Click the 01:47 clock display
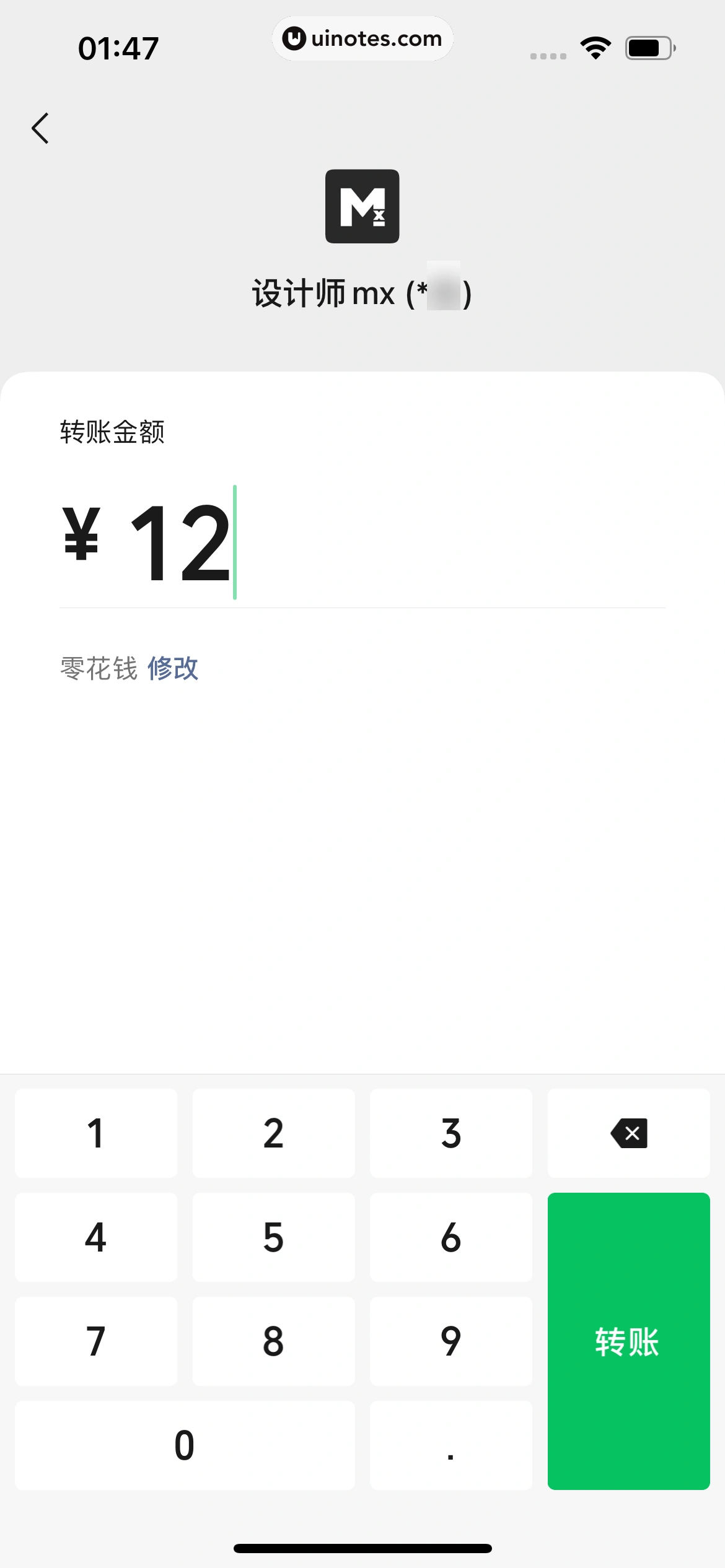Viewport: 725px width, 1568px height. (118, 46)
